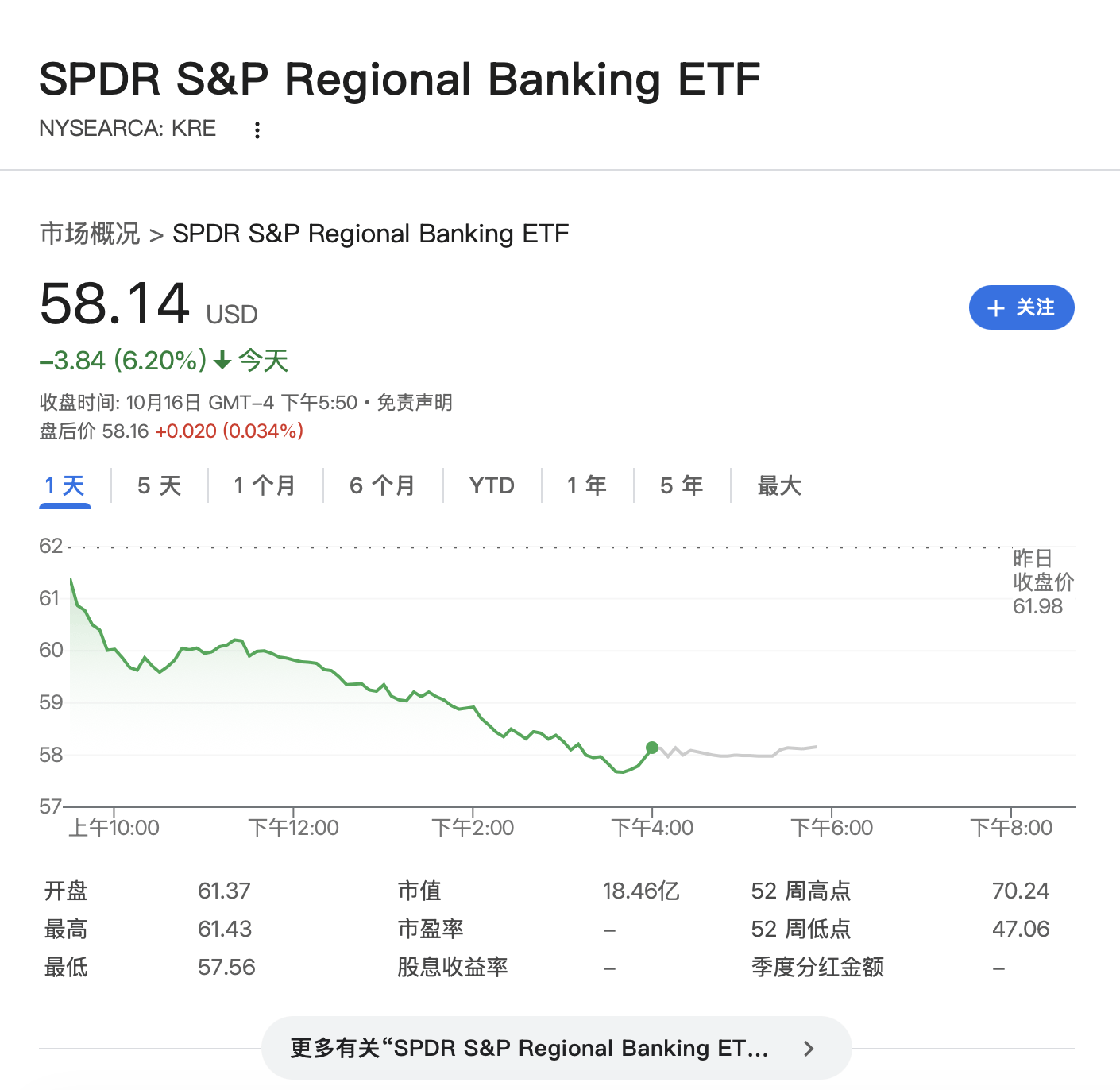Open 更多有关 SPDR S&P Regional Banking ETF

coord(556,1048)
